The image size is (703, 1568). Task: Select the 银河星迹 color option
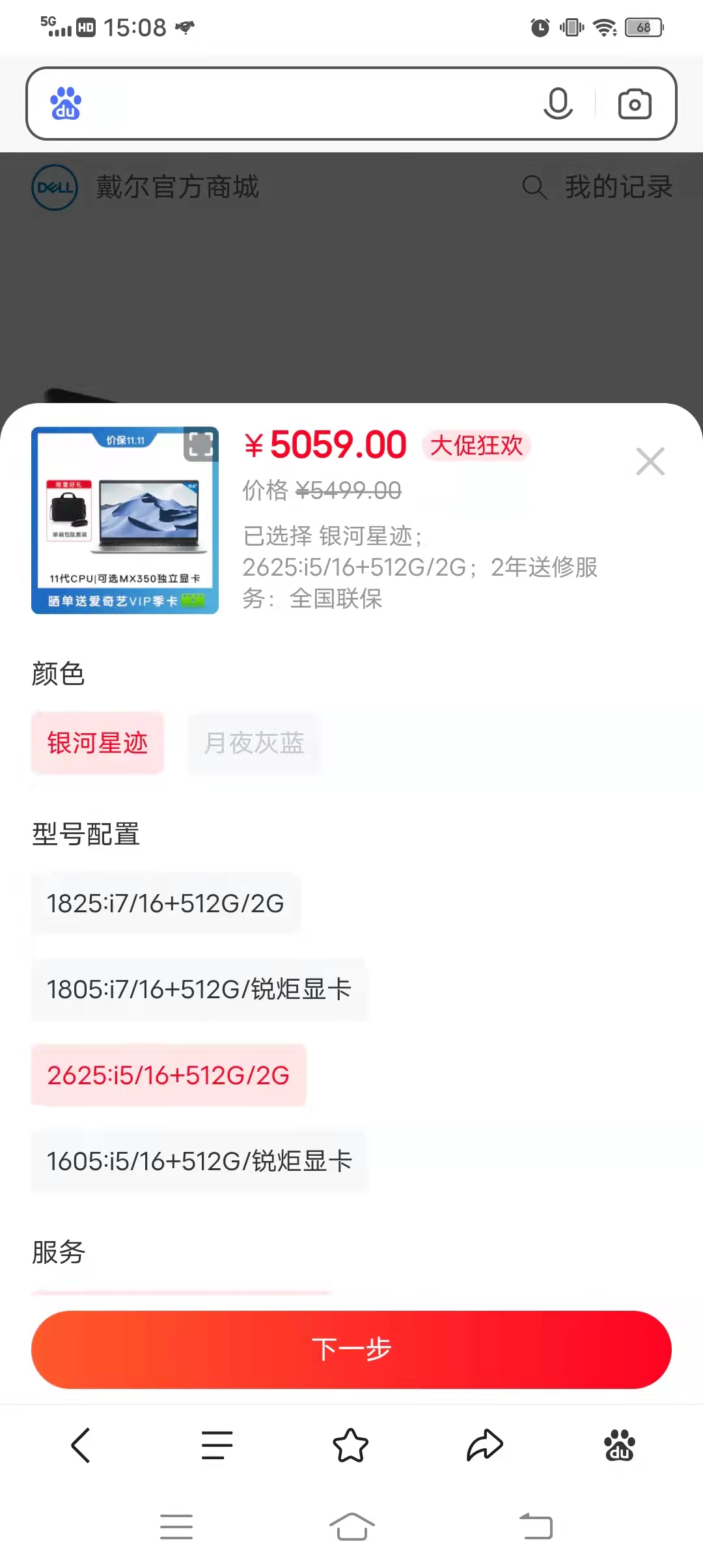click(98, 743)
